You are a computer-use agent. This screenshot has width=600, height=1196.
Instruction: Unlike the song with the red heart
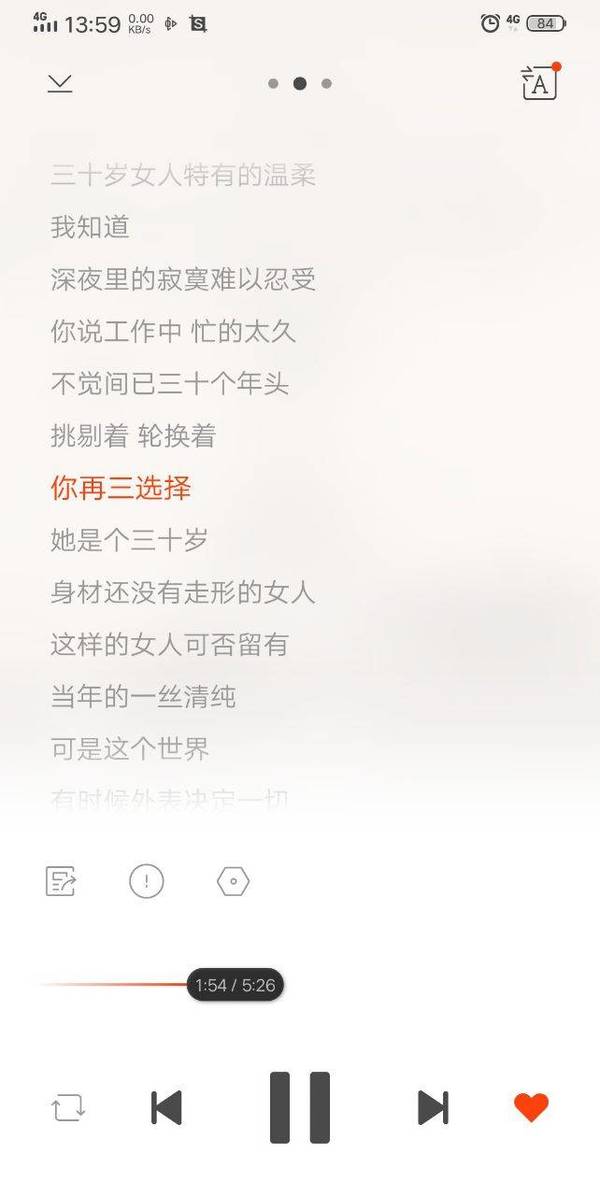coord(531,1107)
